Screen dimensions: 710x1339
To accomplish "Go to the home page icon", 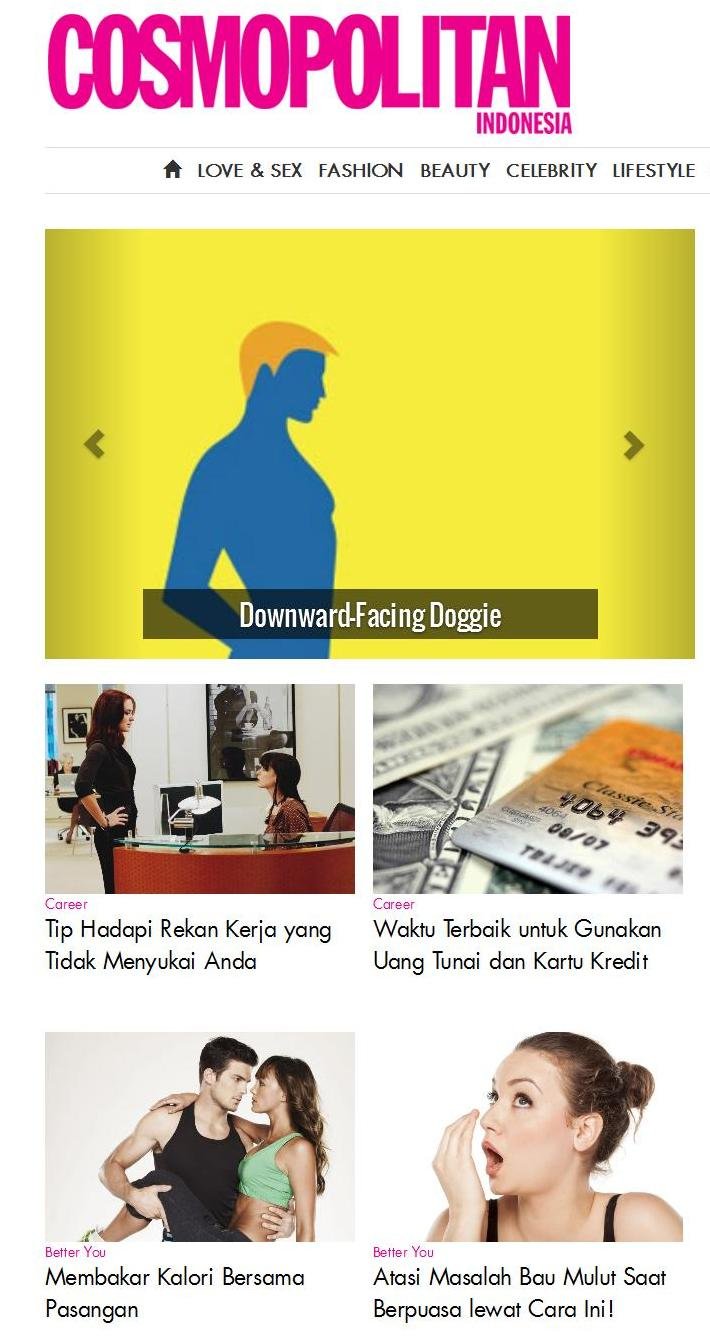I will 173,170.
